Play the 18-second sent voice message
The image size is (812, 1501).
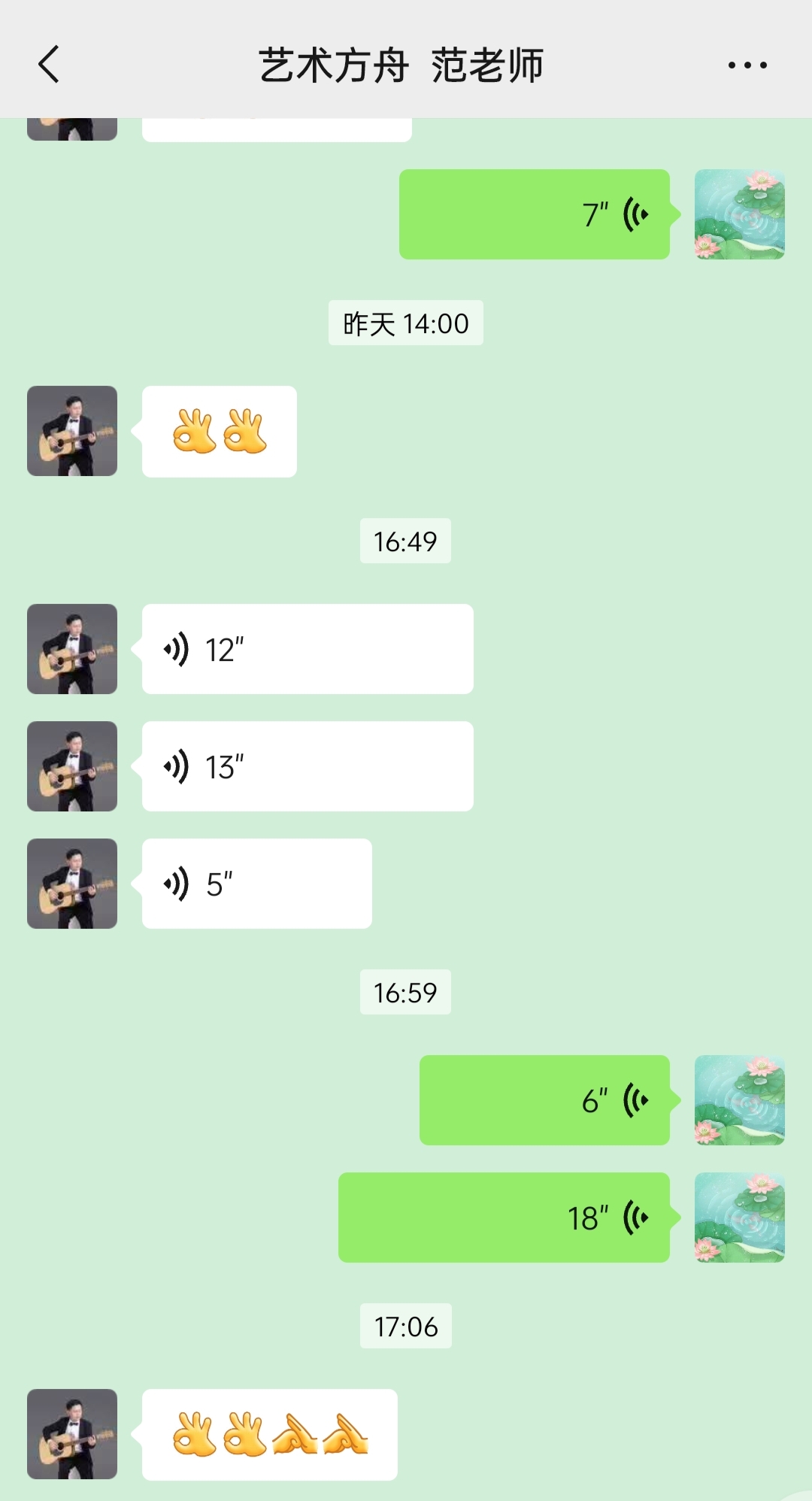504,1217
